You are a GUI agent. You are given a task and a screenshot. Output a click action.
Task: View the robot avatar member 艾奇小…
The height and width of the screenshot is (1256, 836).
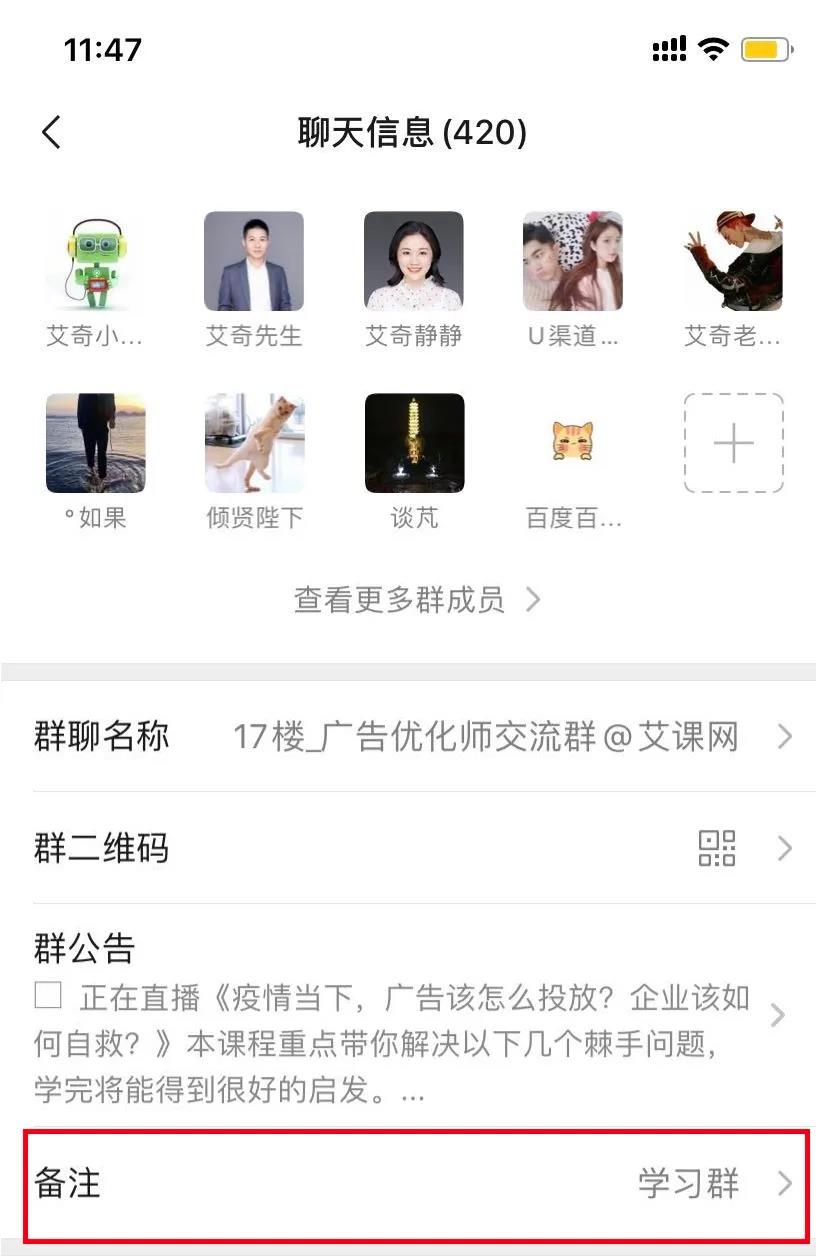coord(95,261)
